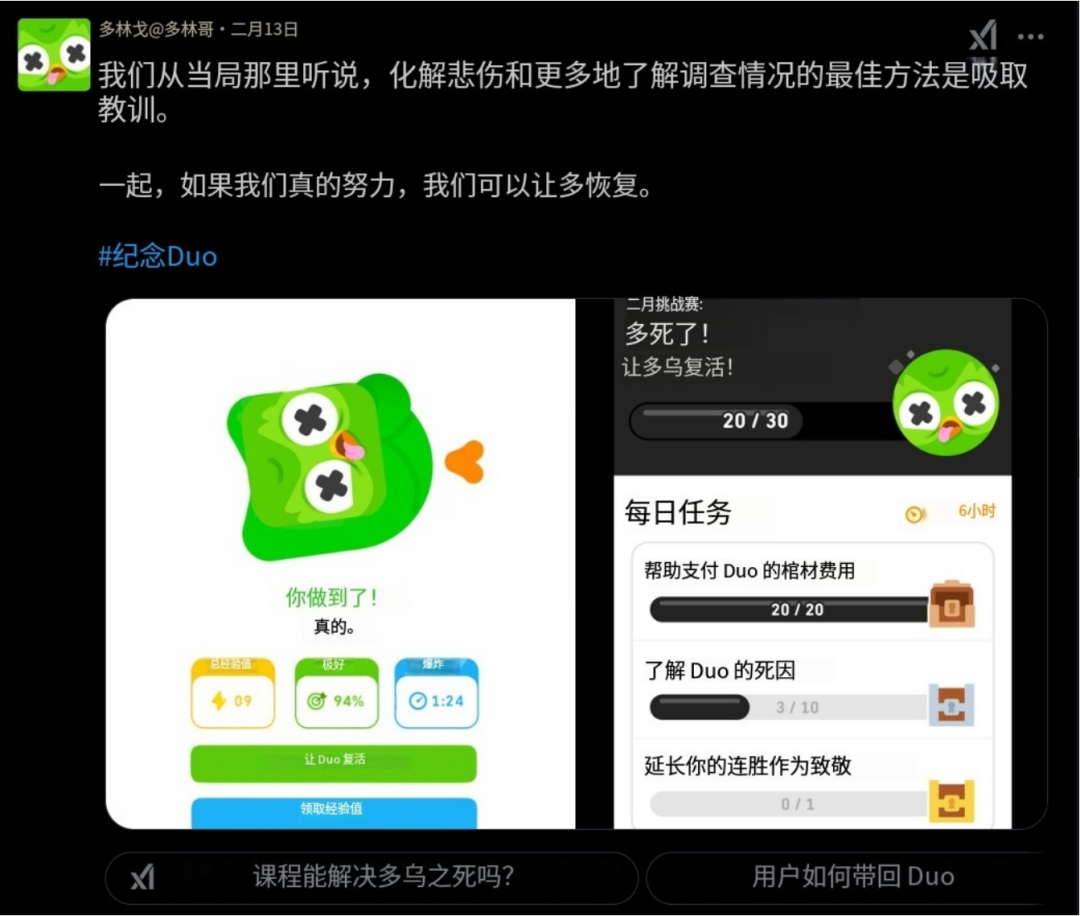View the 每日任务 challenge image

[812, 563]
